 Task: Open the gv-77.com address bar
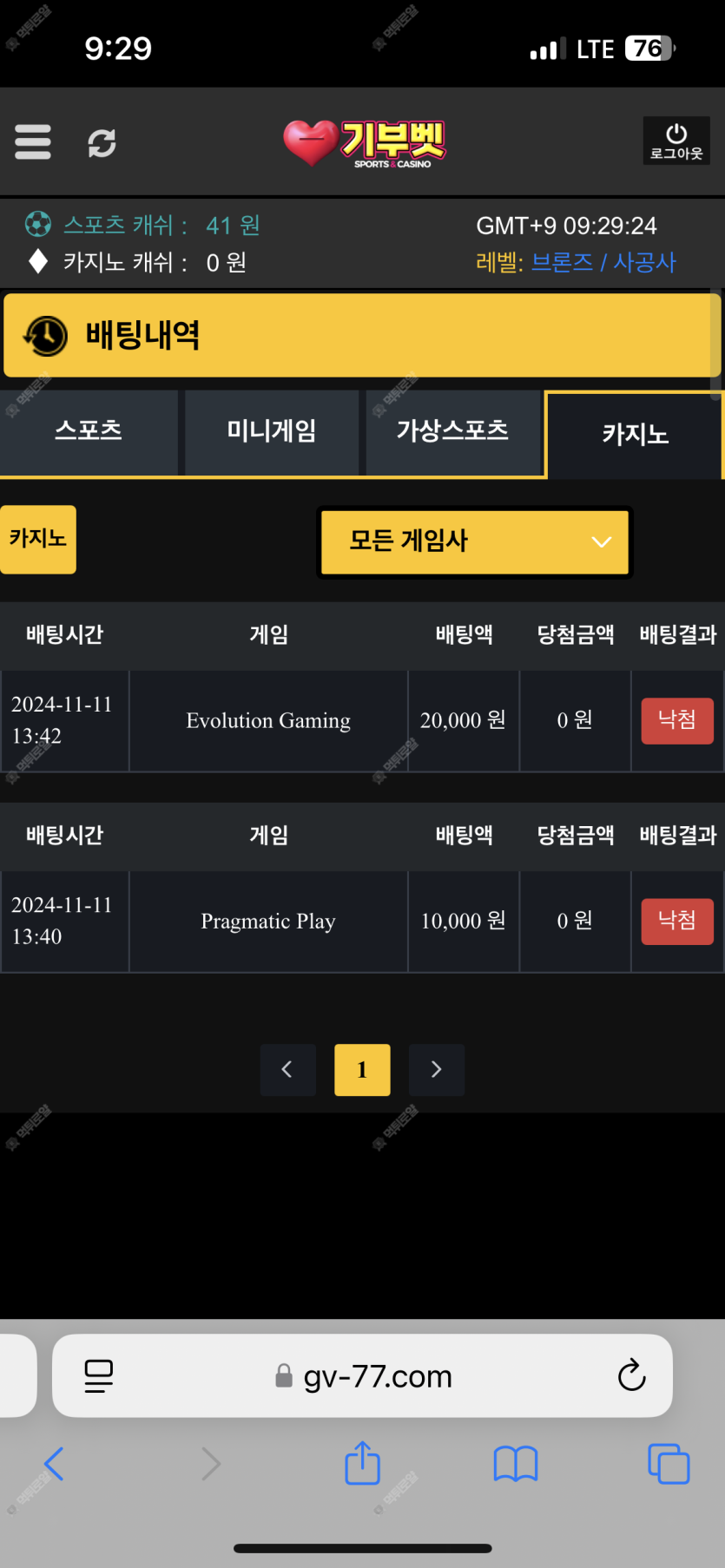click(363, 1376)
